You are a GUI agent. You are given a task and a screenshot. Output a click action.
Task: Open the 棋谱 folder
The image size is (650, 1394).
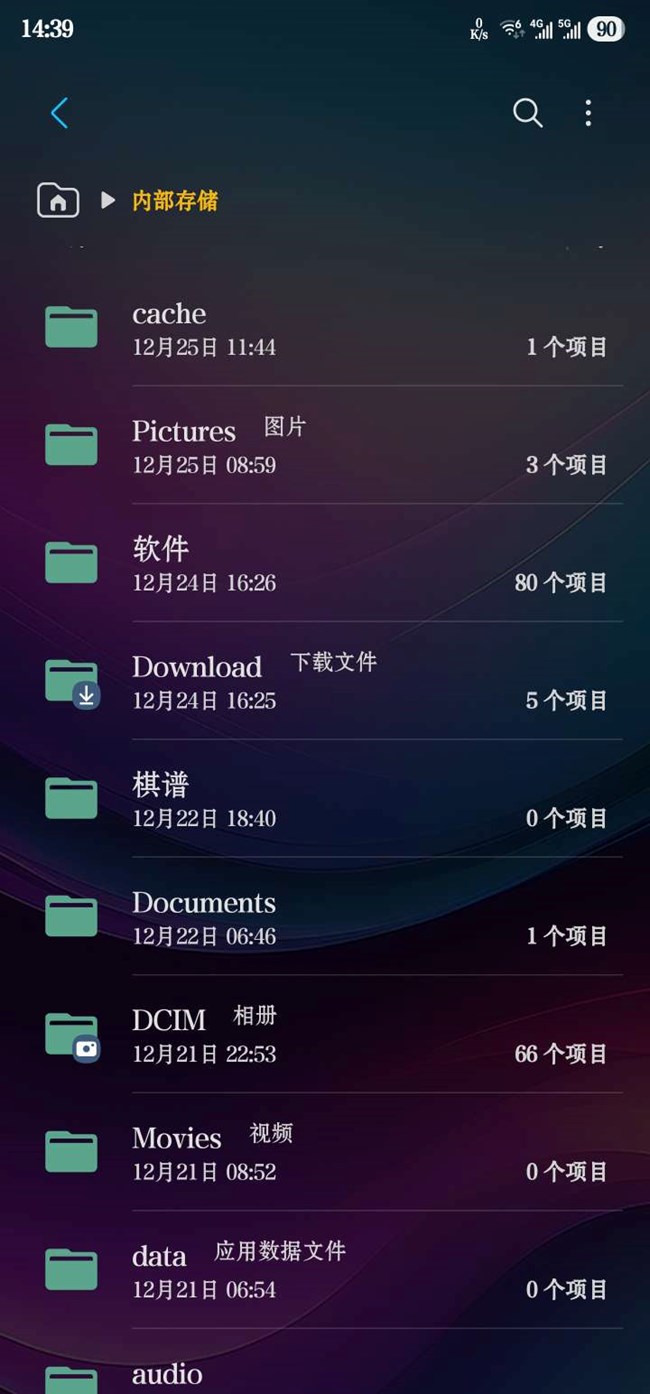pyautogui.click(x=325, y=800)
